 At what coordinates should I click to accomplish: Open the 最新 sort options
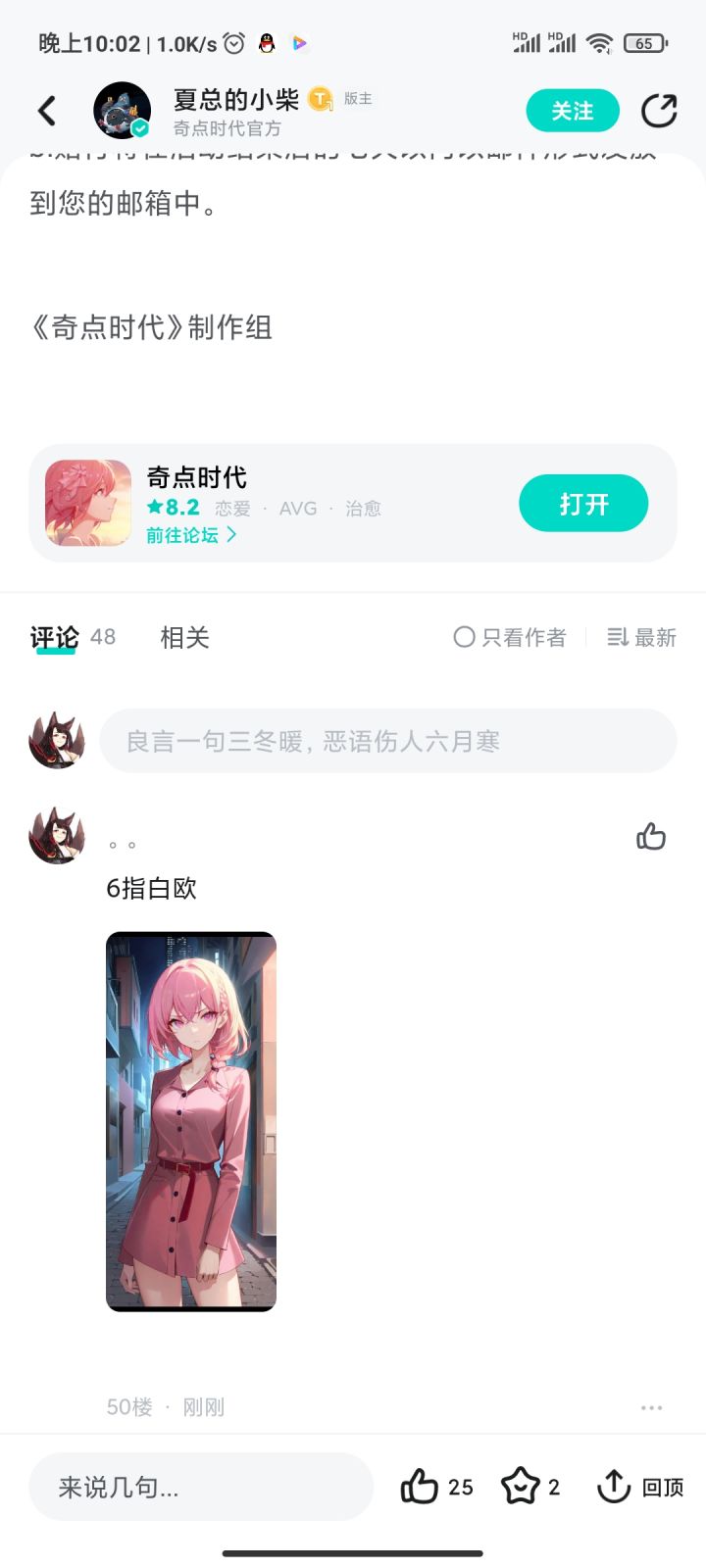(641, 637)
